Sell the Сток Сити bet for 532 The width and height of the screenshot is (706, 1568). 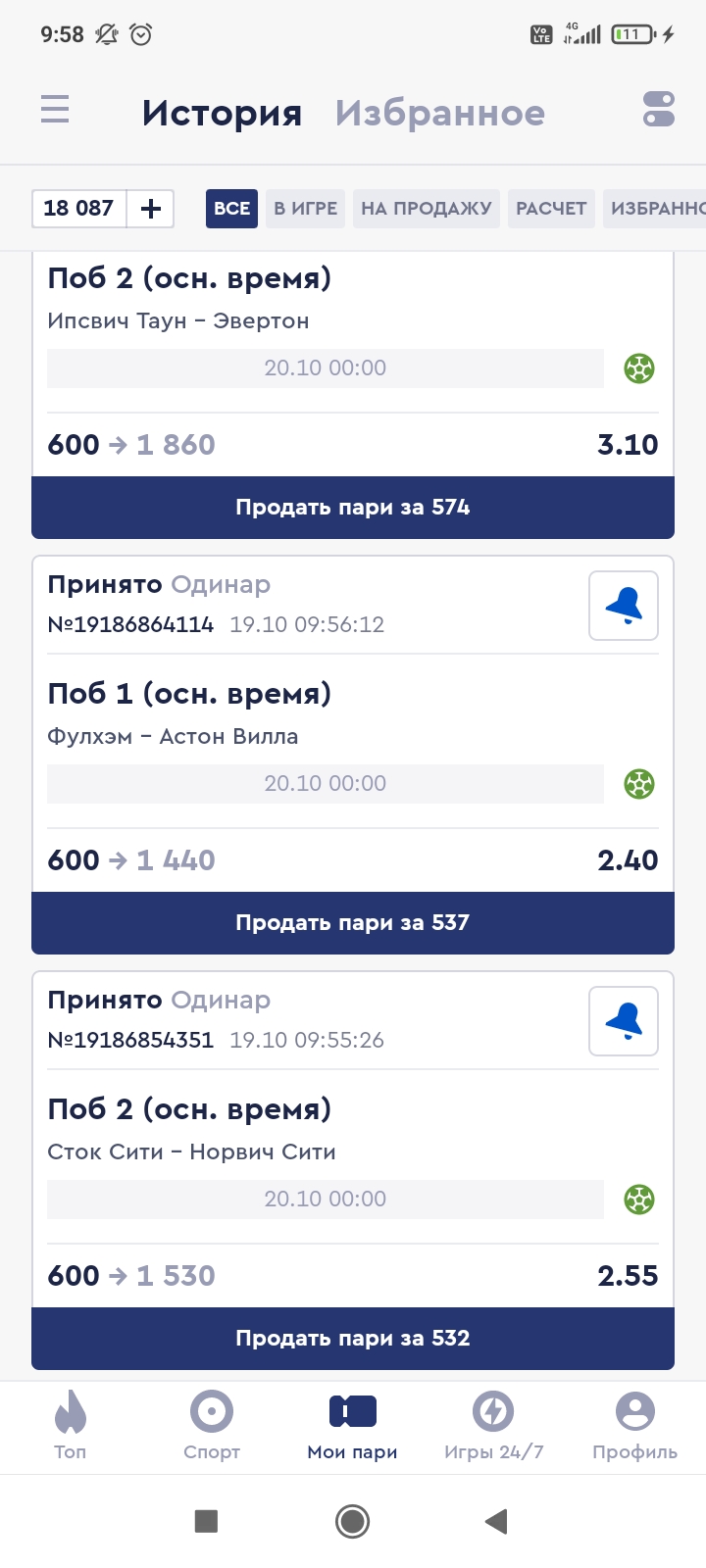click(353, 1339)
